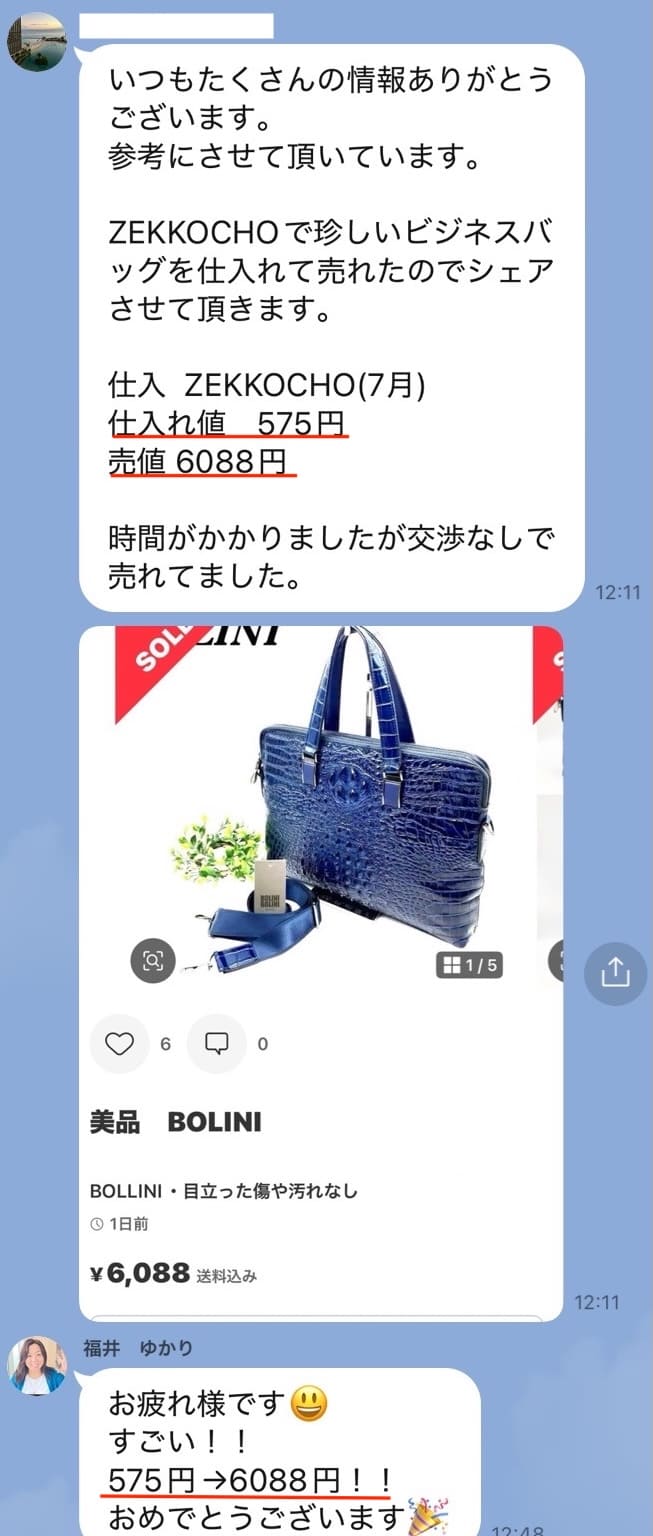The width and height of the screenshot is (653, 1536).
Task: Open the first sender's profile picture
Action: coord(37,42)
